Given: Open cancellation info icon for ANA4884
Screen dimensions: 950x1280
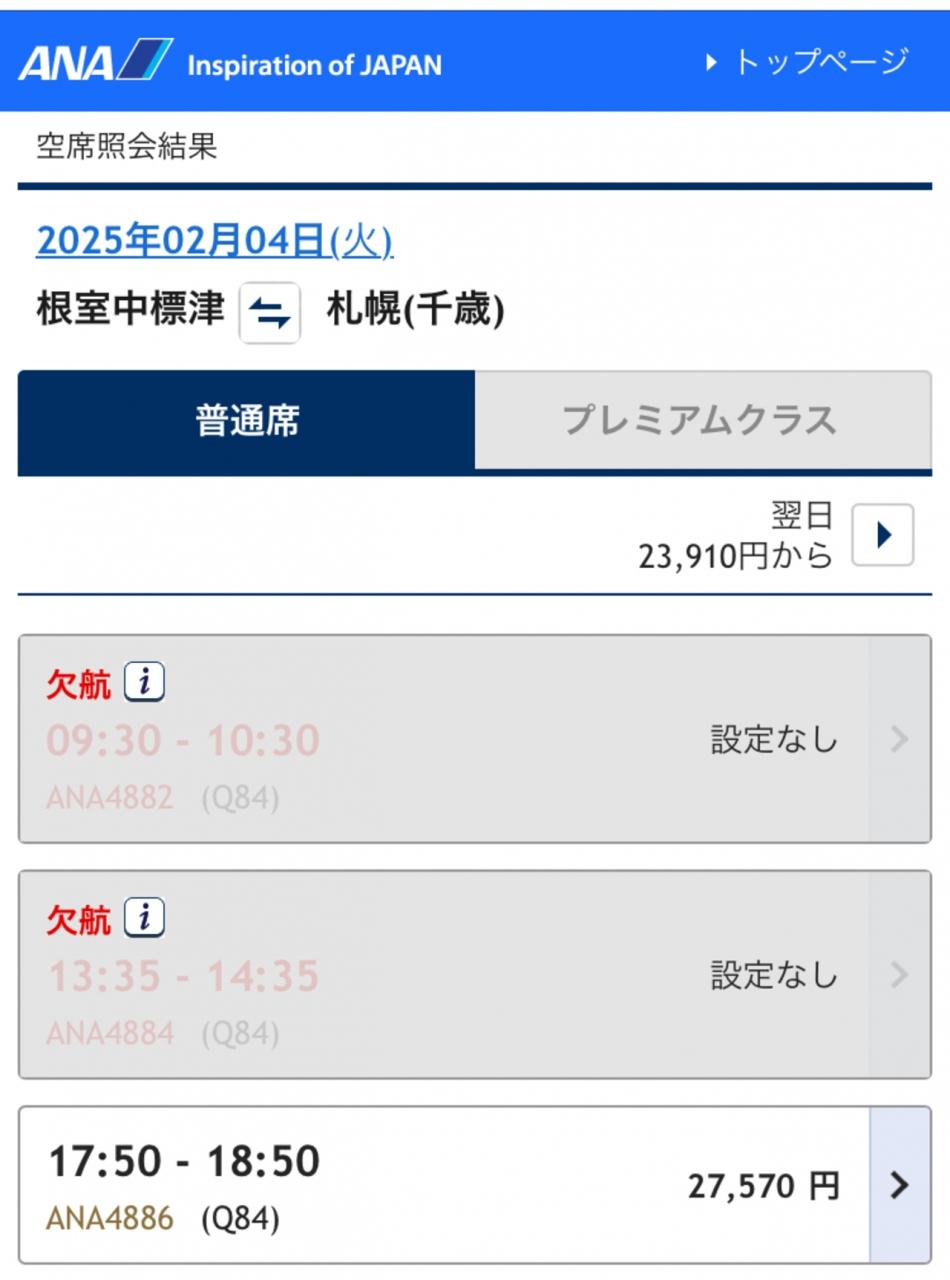Looking at the screenshot, I should 144,918.
